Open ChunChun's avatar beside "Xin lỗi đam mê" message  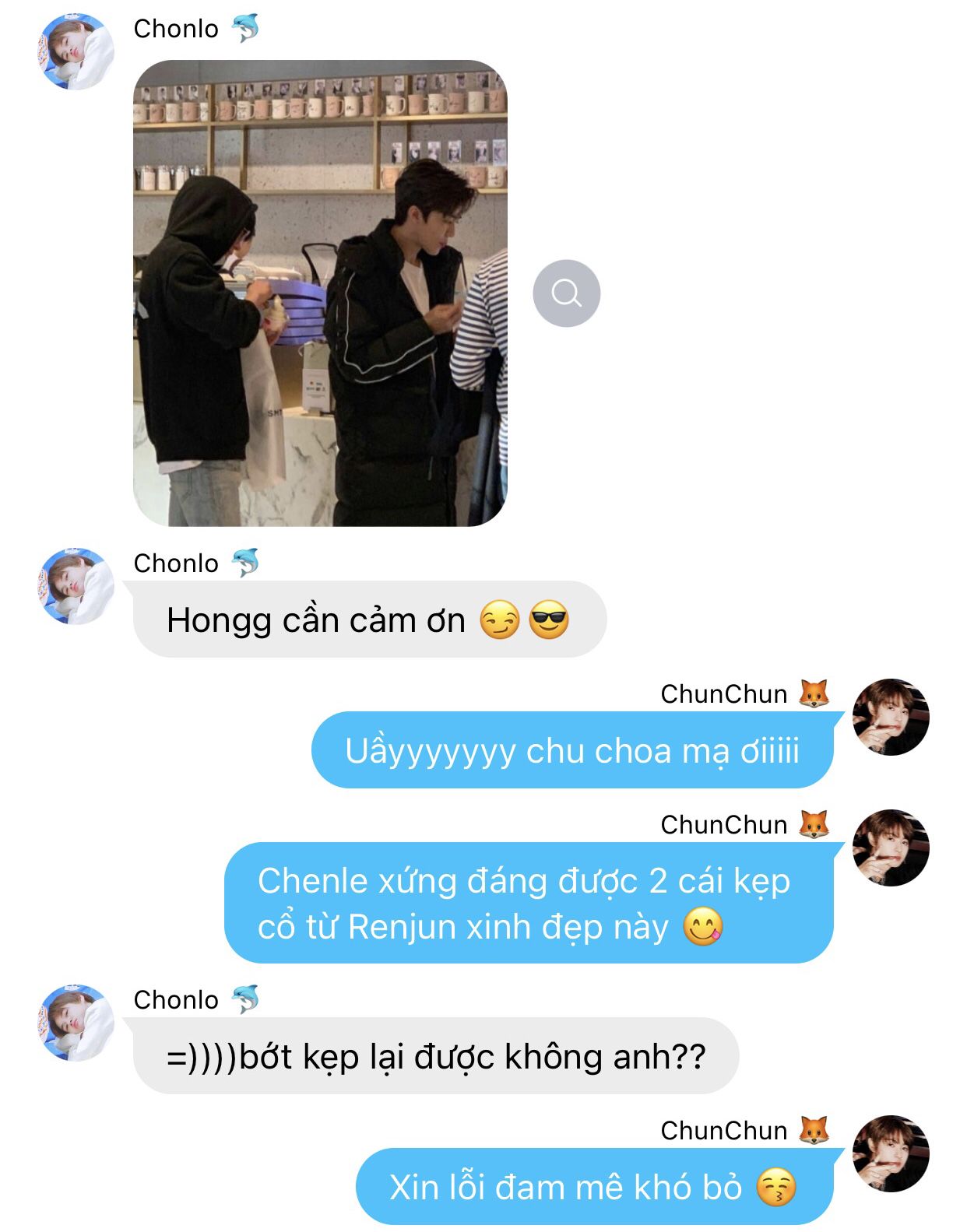click(891, 1153)
